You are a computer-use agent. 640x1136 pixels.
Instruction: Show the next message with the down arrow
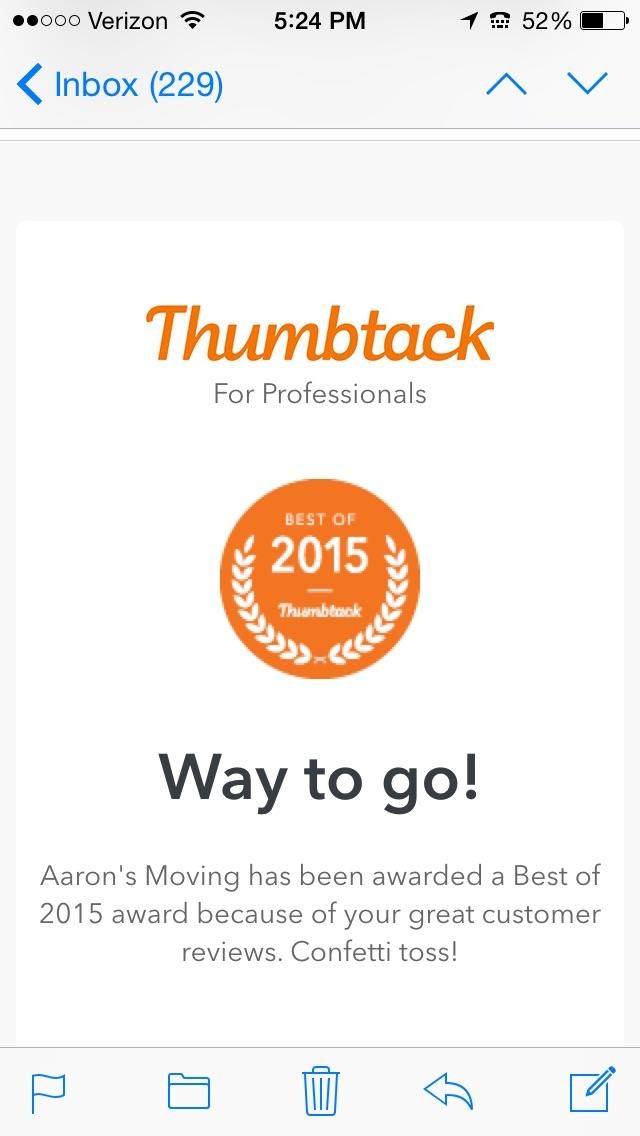pyautogui.click(x=587, y=85)
